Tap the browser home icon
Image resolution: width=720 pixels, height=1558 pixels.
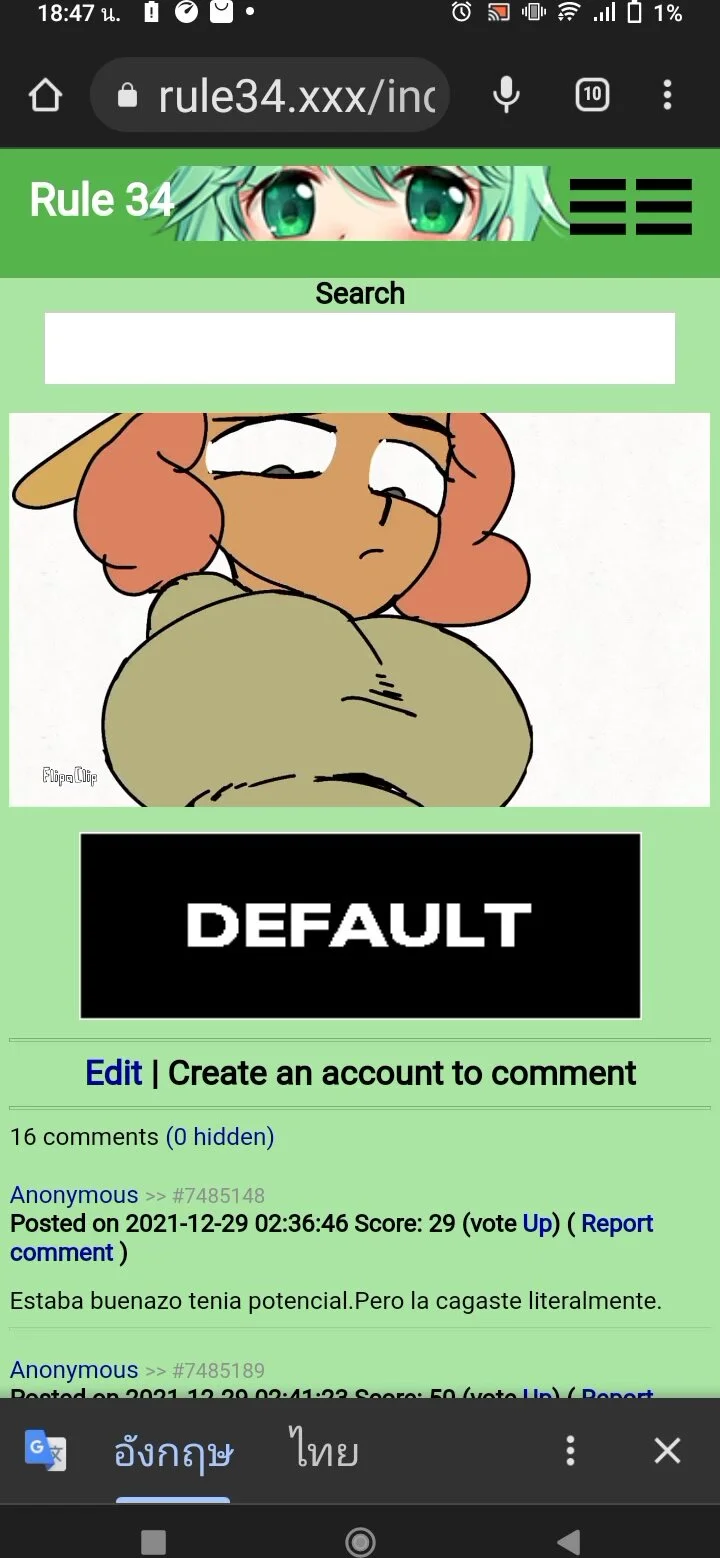[45, 96]
